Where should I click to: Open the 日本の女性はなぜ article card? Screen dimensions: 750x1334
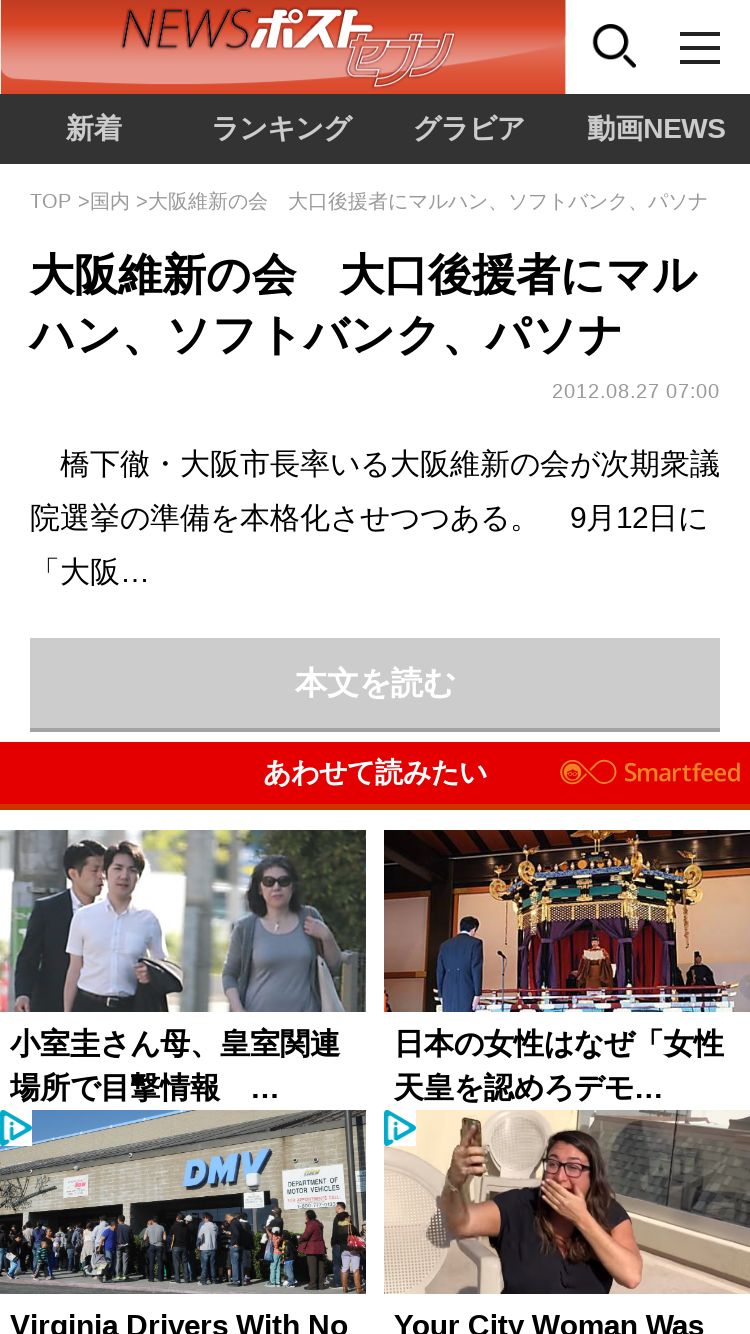567,965
